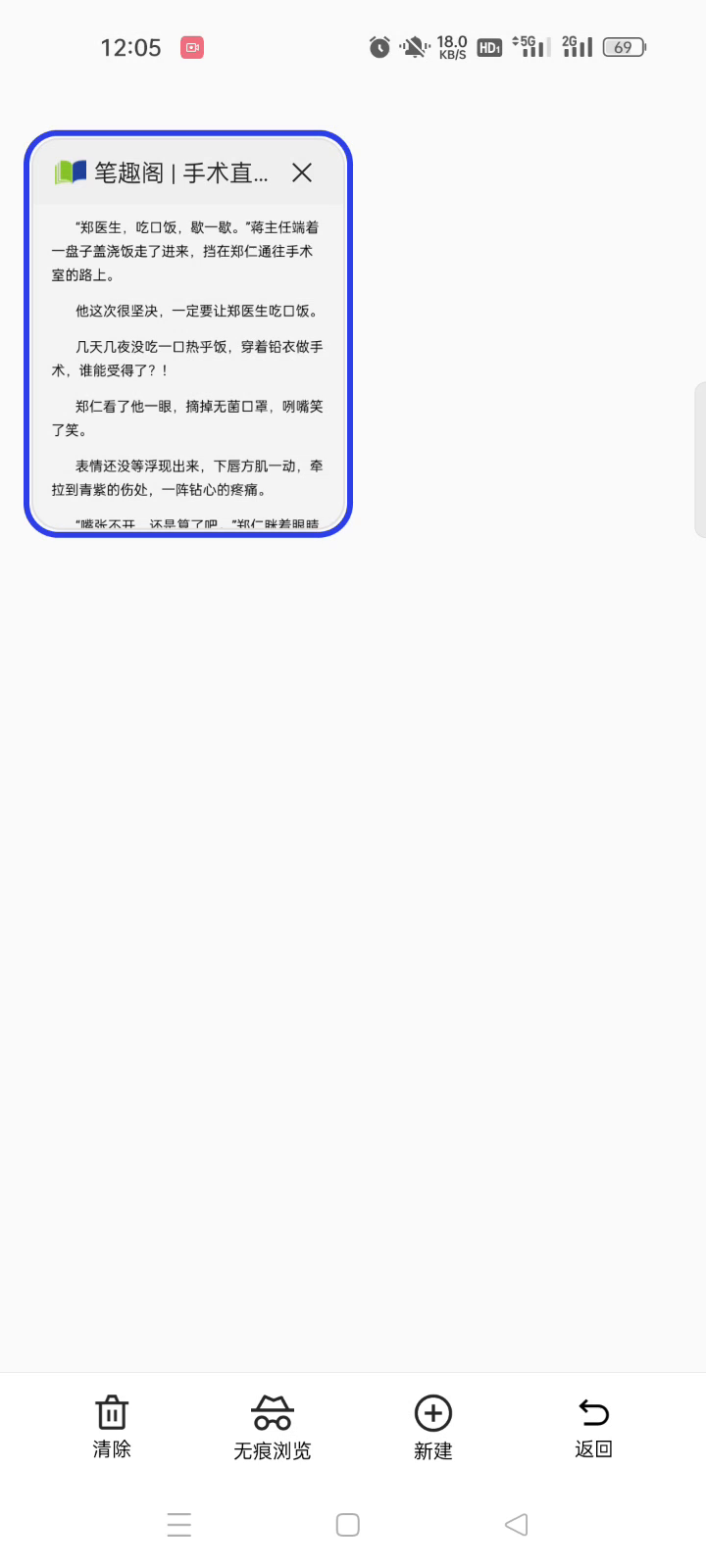
Task: Clear all tabs with 清除
Action: pos(112,1427)
